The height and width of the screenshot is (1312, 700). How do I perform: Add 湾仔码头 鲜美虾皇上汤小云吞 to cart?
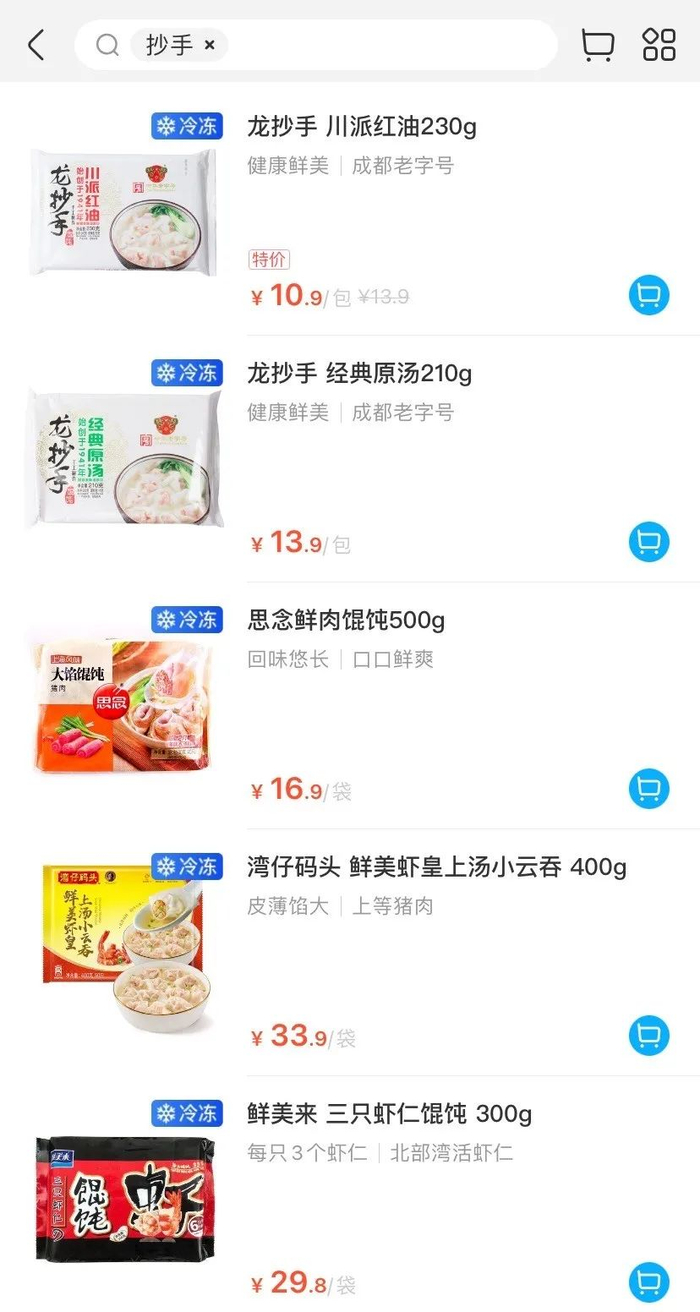648,1036
